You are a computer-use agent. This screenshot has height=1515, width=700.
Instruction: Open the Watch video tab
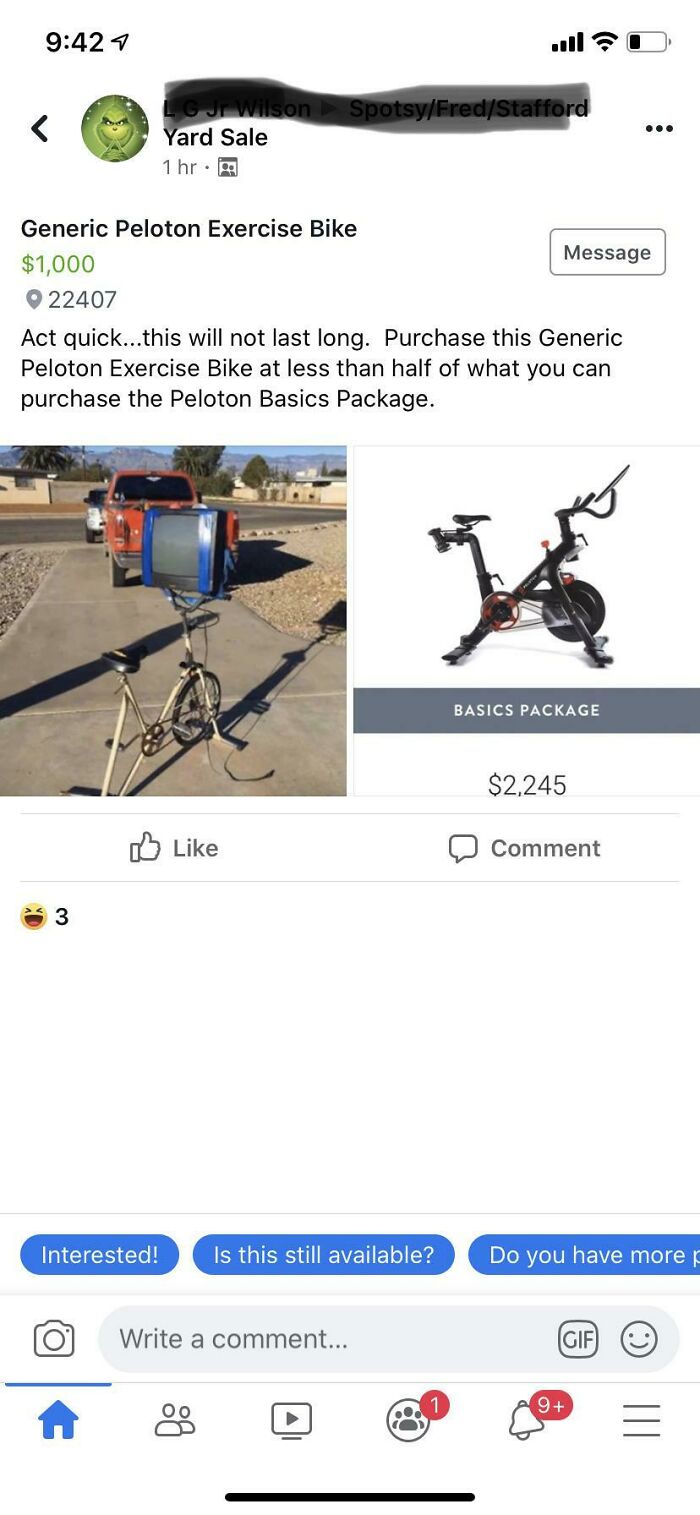point(291,1419)
